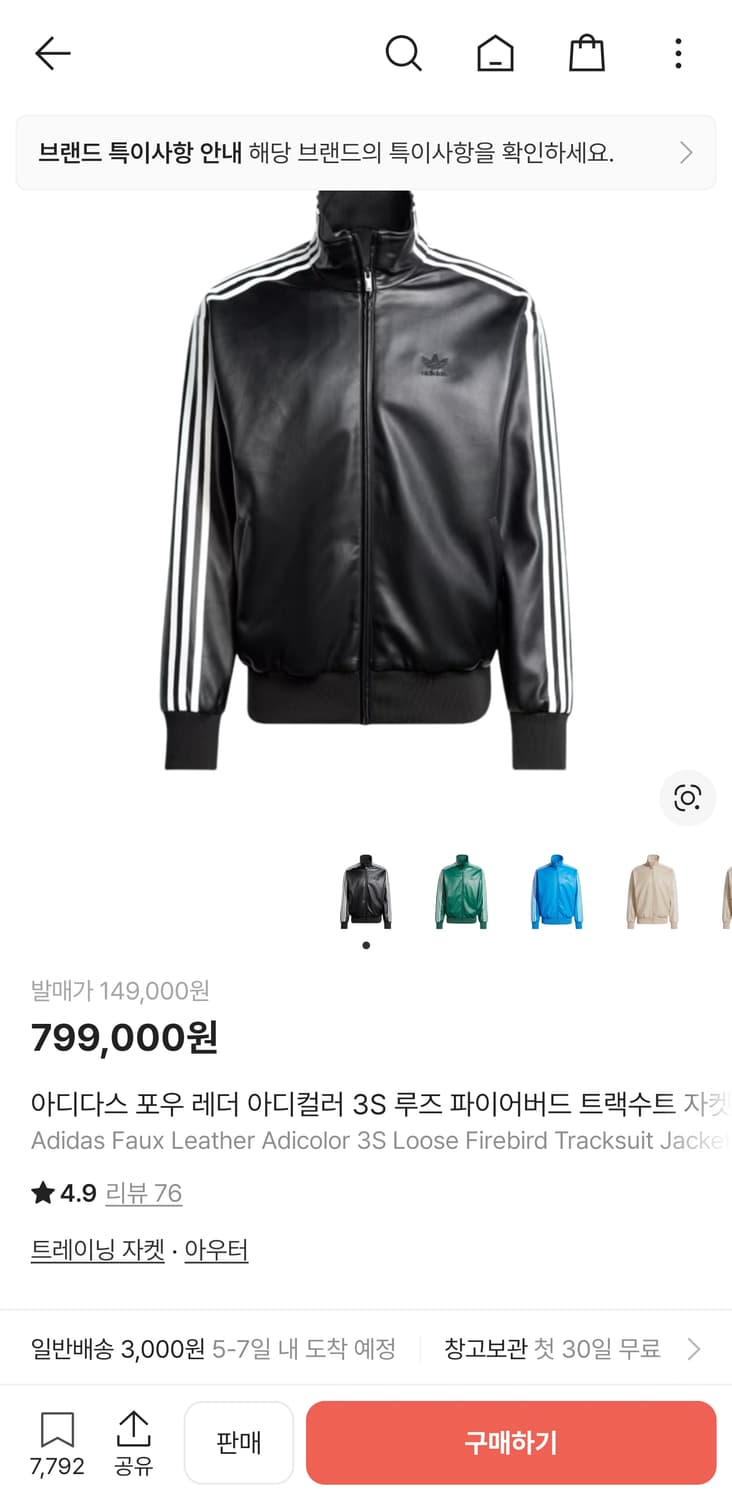
Task: Open the 트레이닝 자켓 category
Action: (x=97, y=1250)
